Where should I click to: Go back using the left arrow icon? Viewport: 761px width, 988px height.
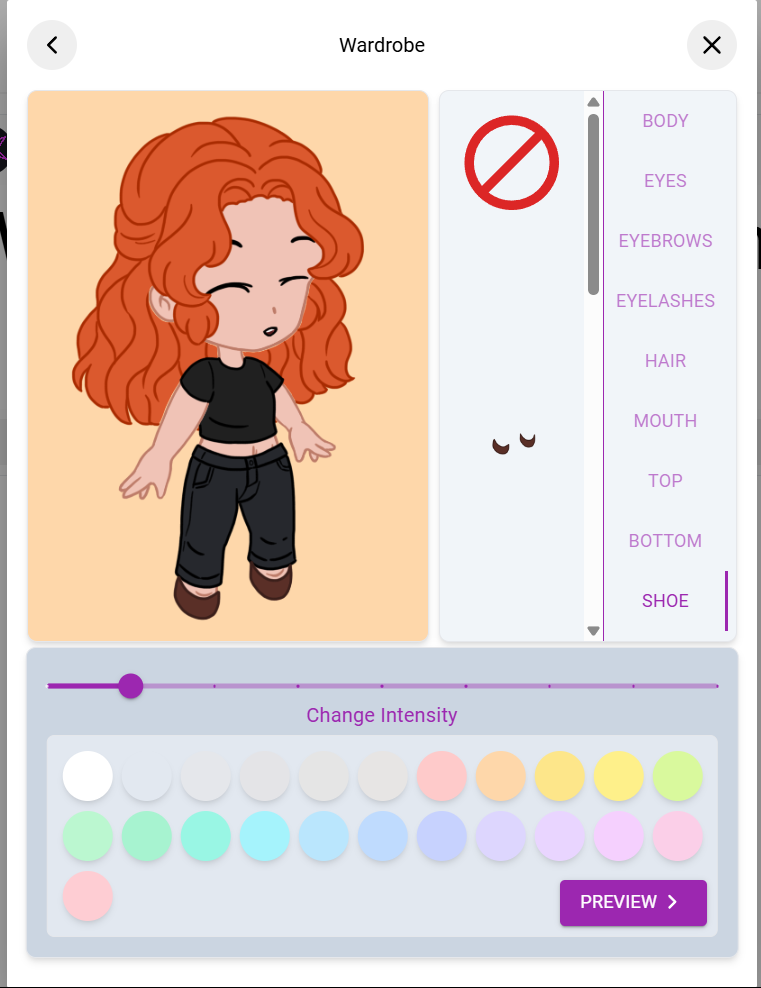click(52, 45)
